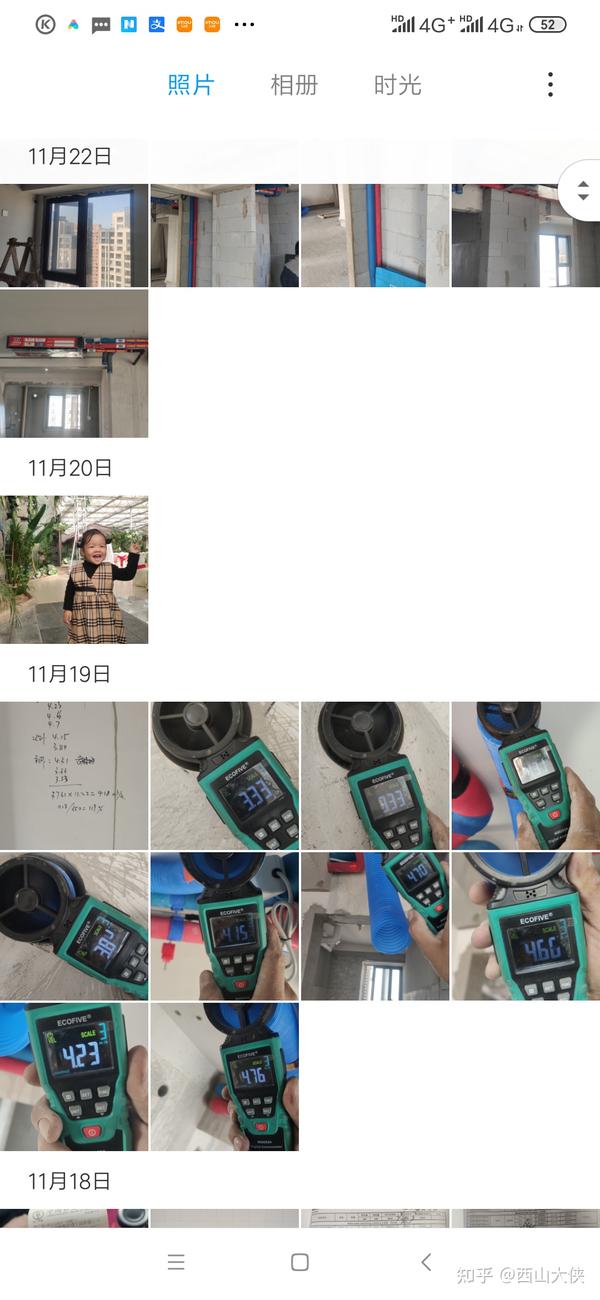Open the doorway photo with red ceiling pipes
This screenshot has width=600, height=1300.
point(74,364)
